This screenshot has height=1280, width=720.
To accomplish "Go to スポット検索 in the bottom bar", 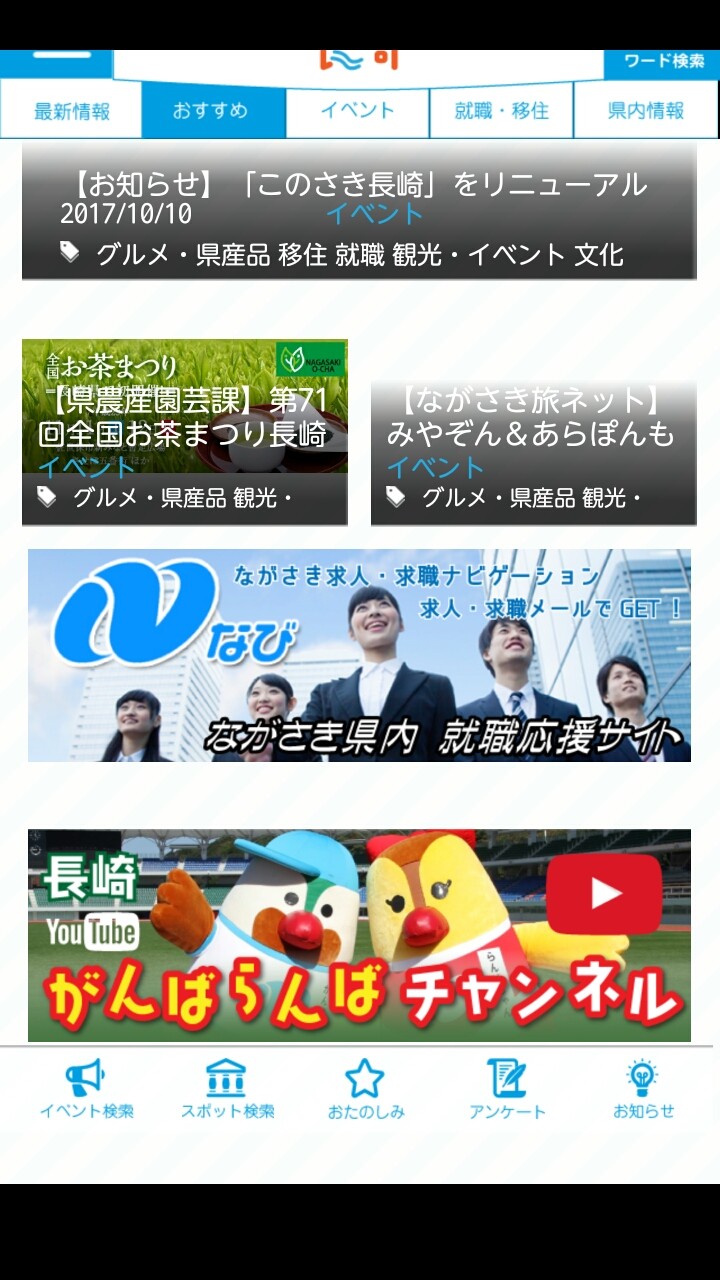I will (227, 1090).
